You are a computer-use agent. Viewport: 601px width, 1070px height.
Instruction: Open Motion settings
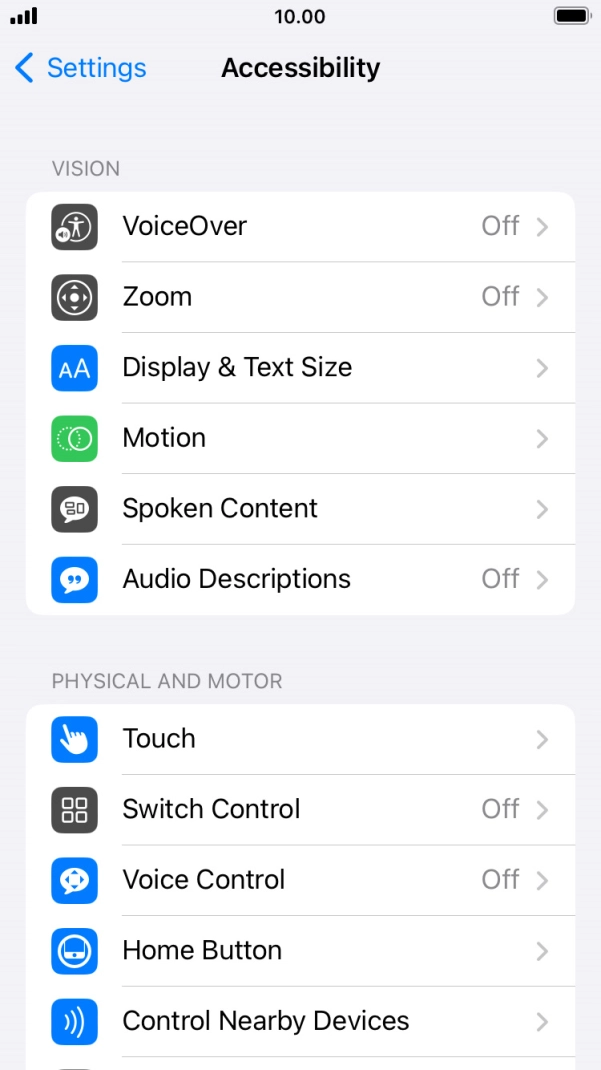(x=300, y=438)
